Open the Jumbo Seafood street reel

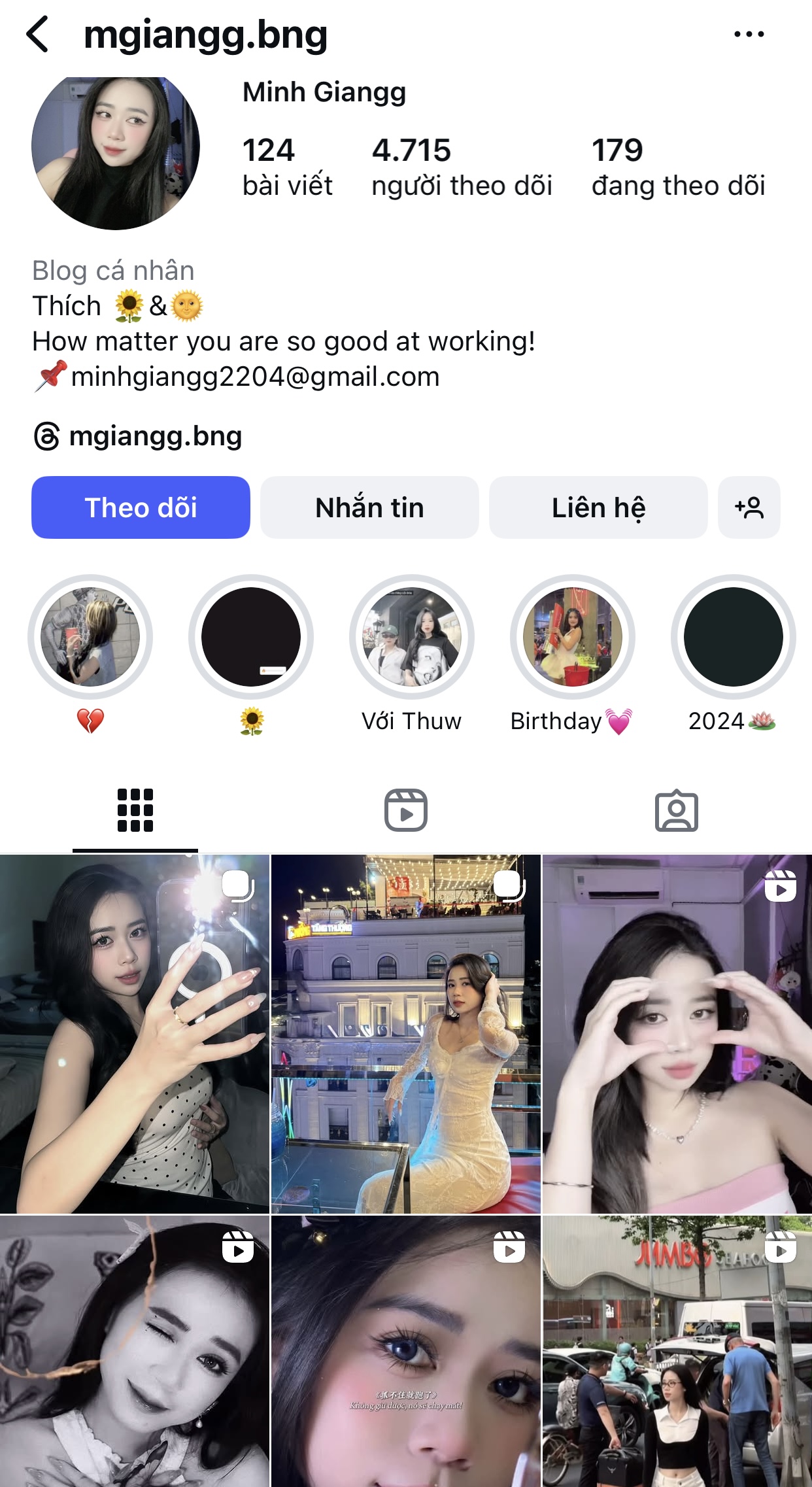pyautogui.click(x=677, y=1351)
